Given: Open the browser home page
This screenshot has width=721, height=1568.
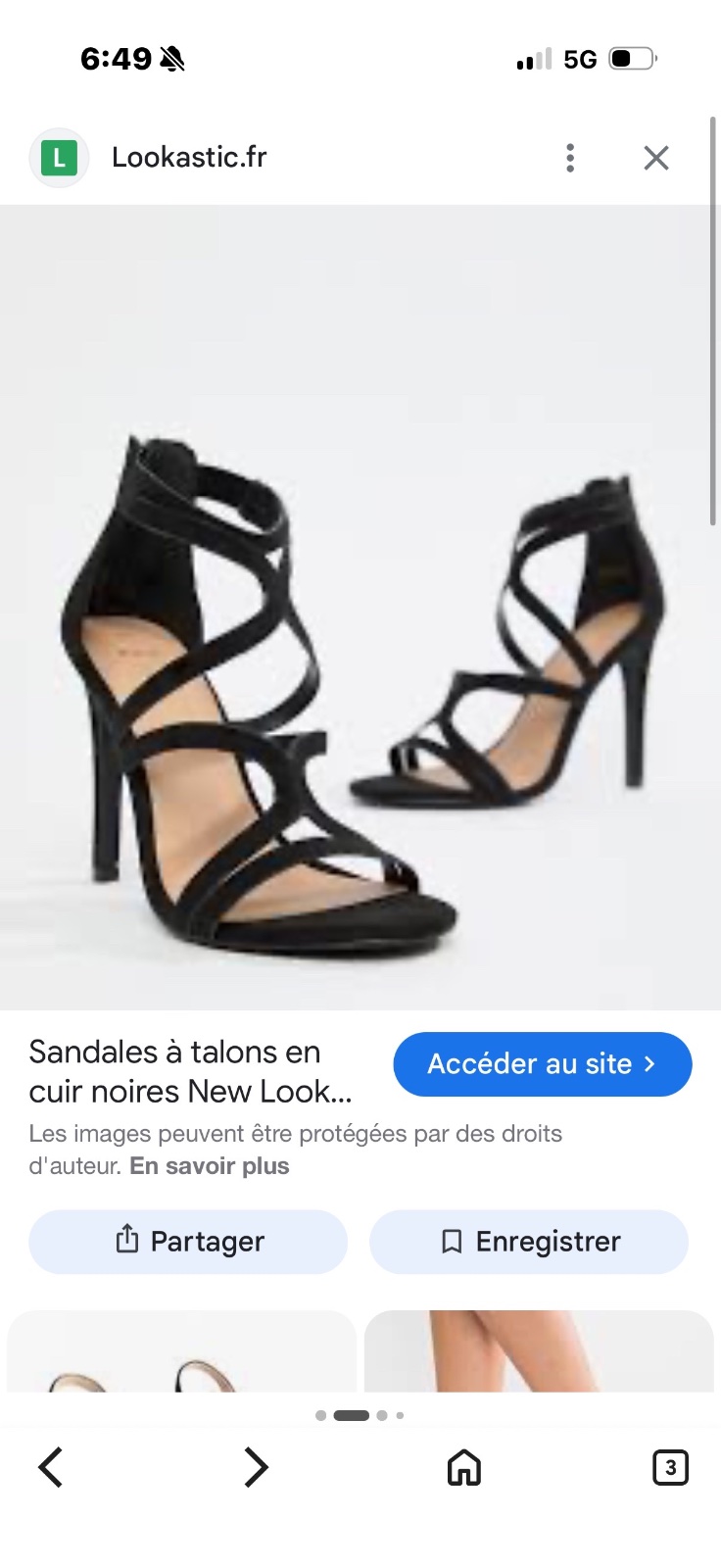Looking at the screenshot, I should click(464, 1467).
